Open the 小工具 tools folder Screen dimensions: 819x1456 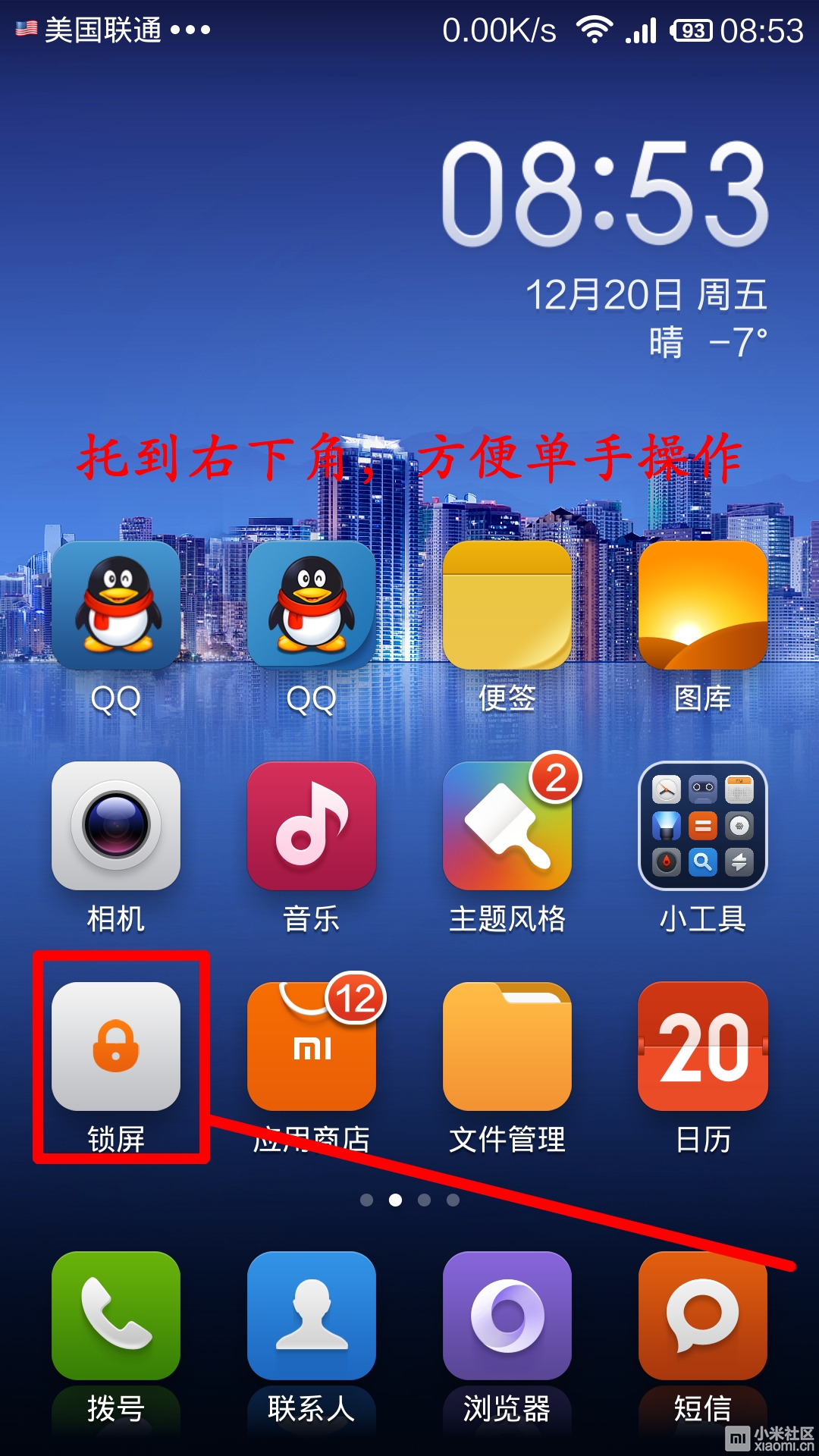click(703, 827)
